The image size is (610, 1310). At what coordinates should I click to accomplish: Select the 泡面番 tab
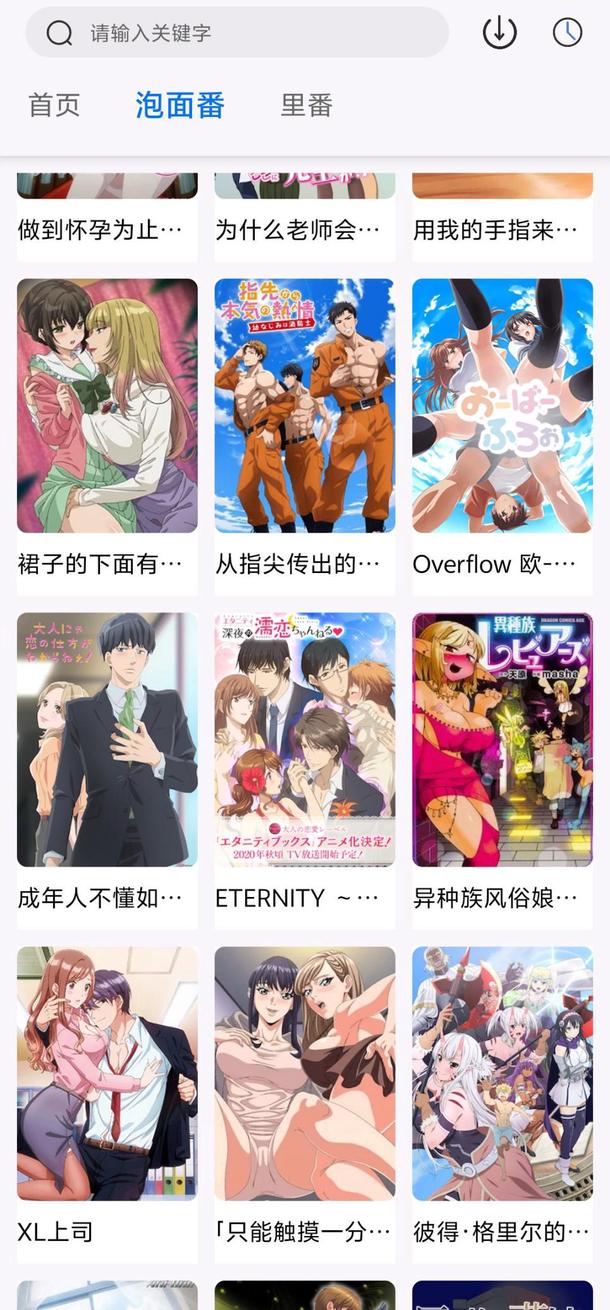[x=180, y=105]
